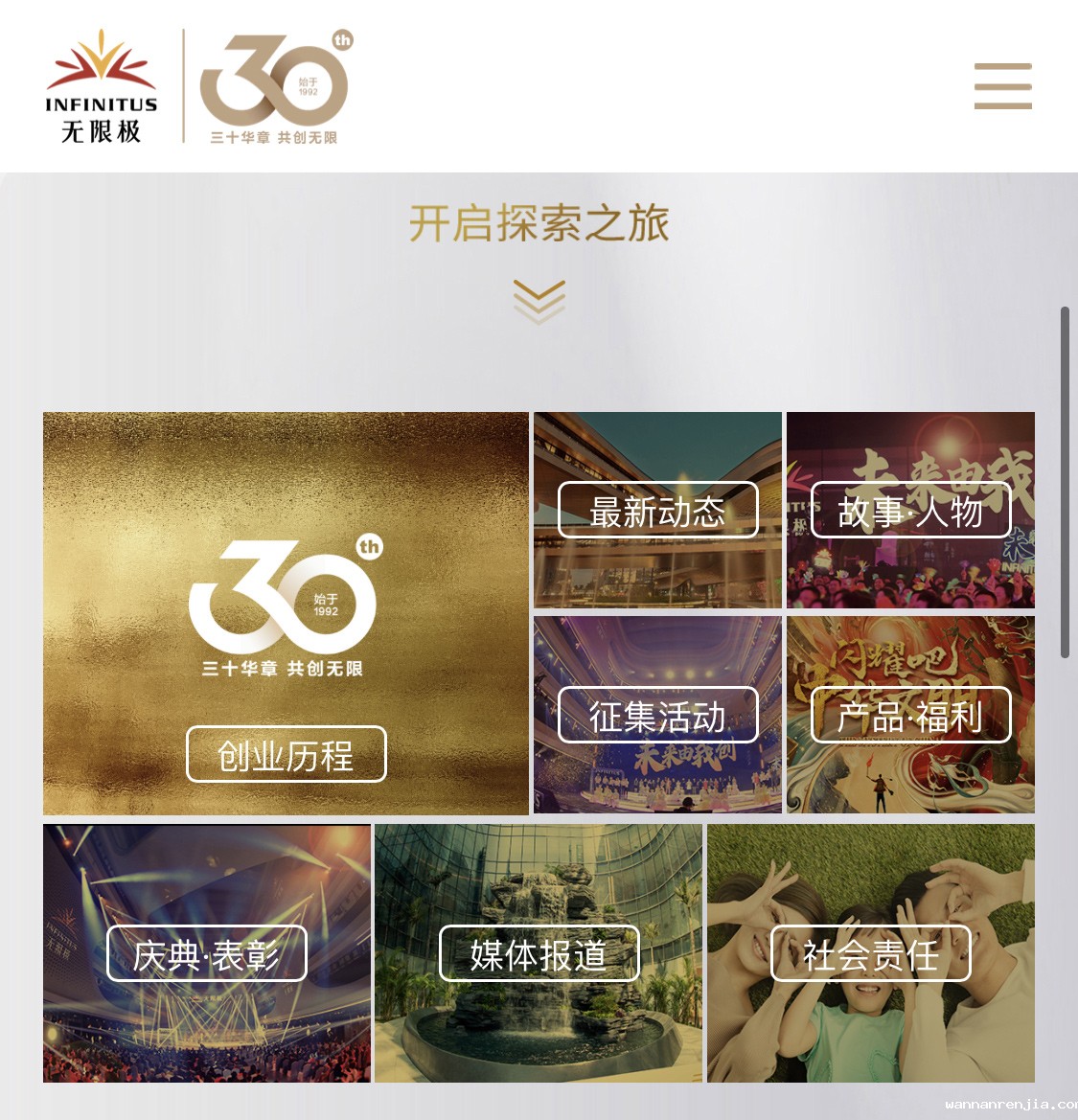The width and height of the screenshot is (1078, 1120).
Task: Open the 媒体报道 tile
Action: [x=539, y=953]
